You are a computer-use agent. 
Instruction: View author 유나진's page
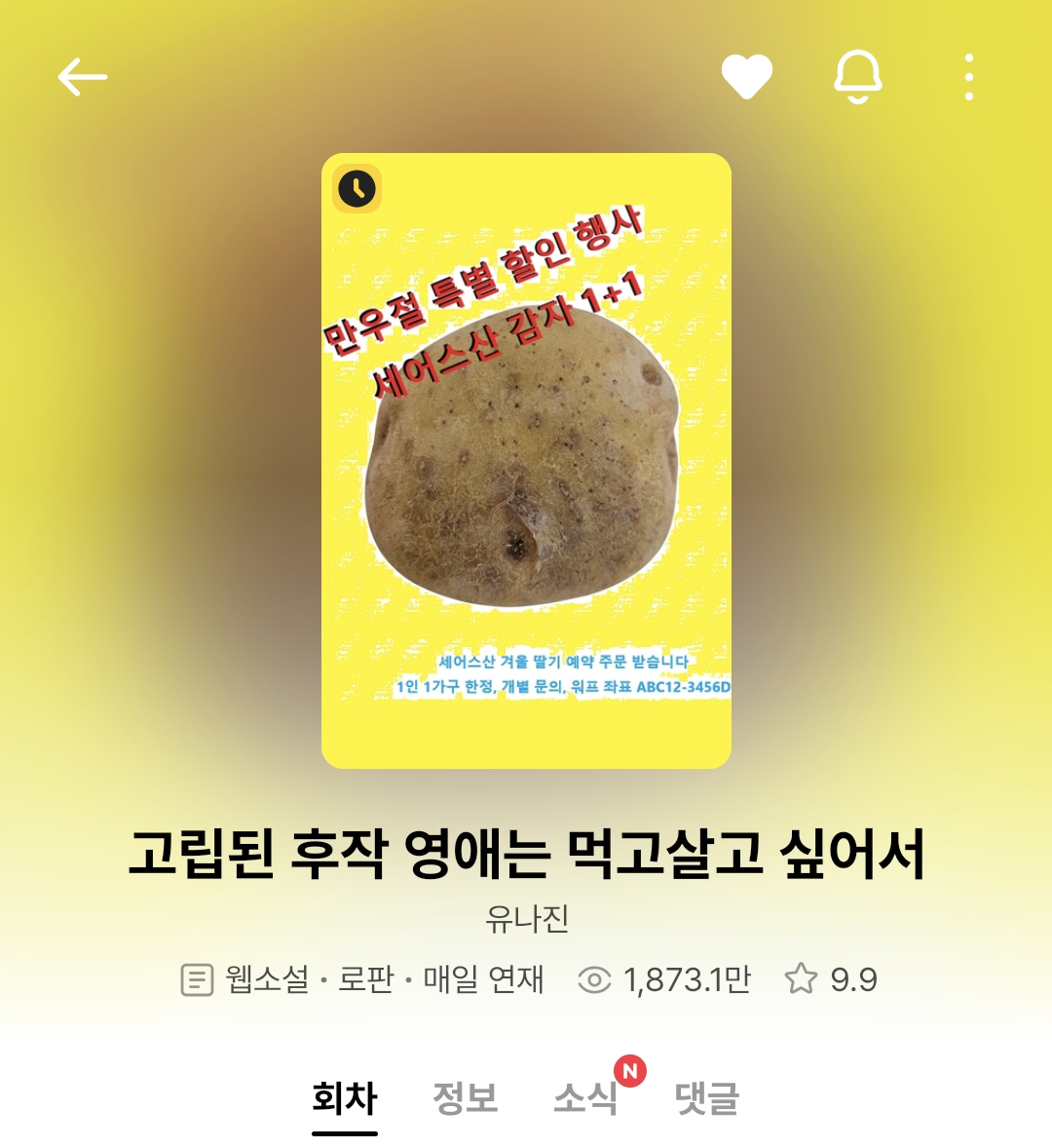(526, 918)
